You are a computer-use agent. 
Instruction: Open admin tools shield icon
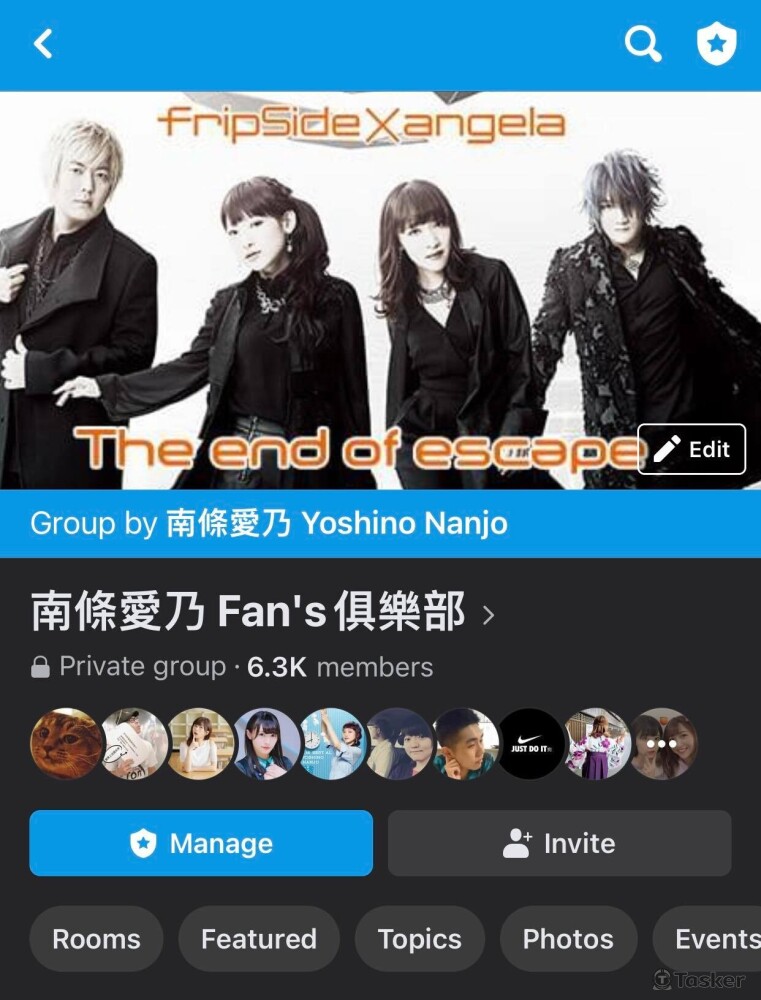716,44
